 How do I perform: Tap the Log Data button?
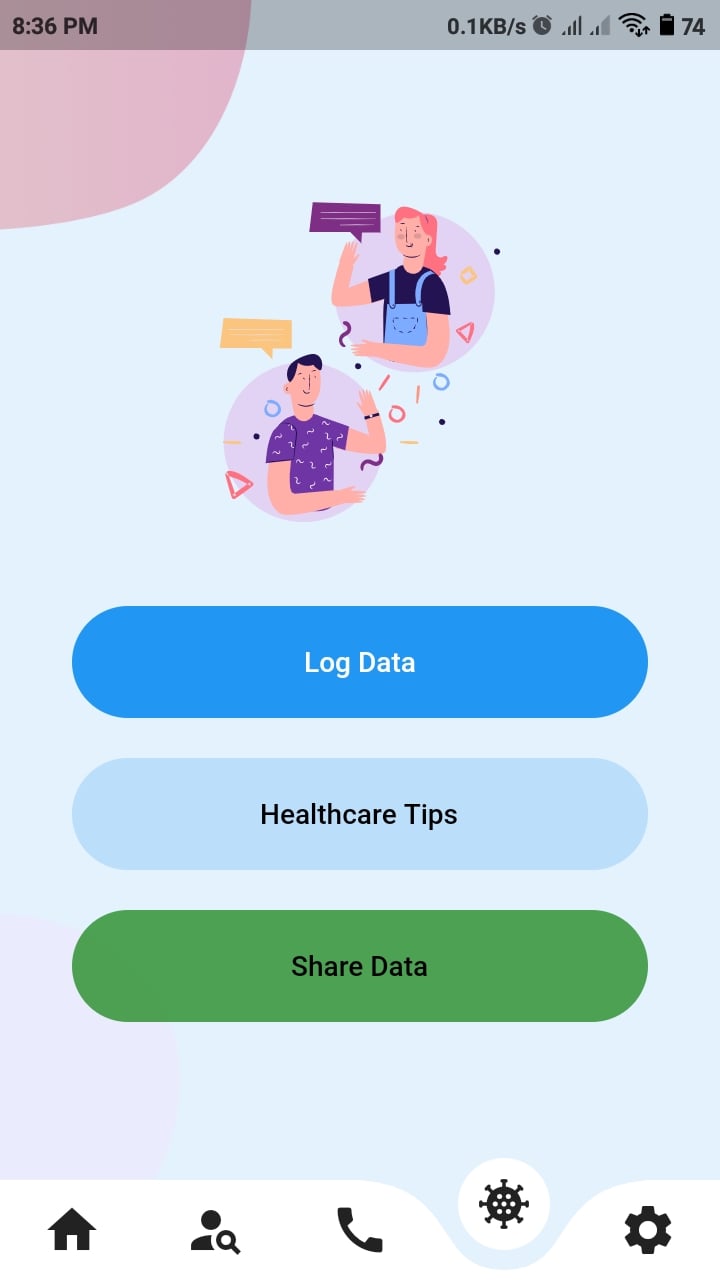coord(360,662)
